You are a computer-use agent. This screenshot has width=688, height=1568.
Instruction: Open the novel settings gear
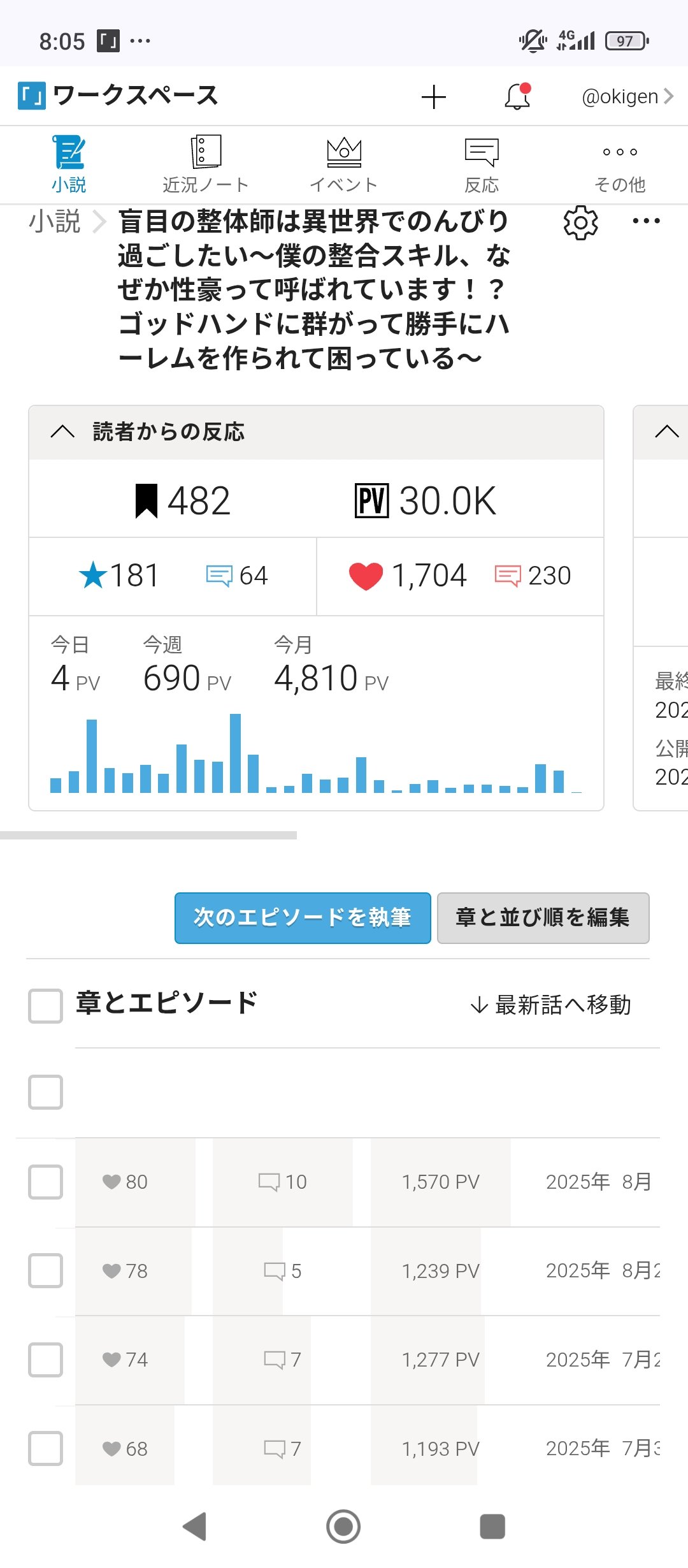click(580, 222)
